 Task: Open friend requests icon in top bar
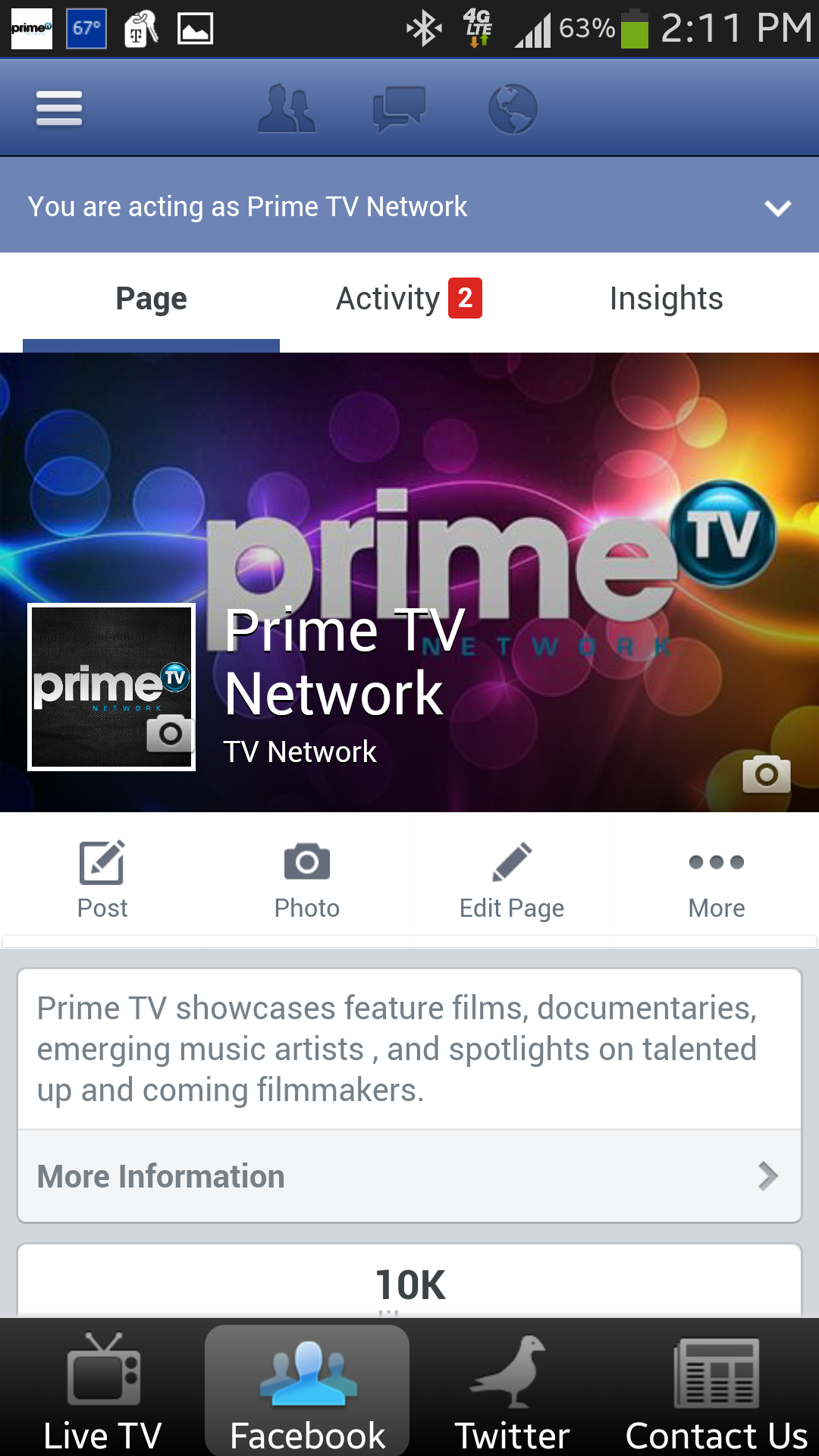tap(286, 107)
